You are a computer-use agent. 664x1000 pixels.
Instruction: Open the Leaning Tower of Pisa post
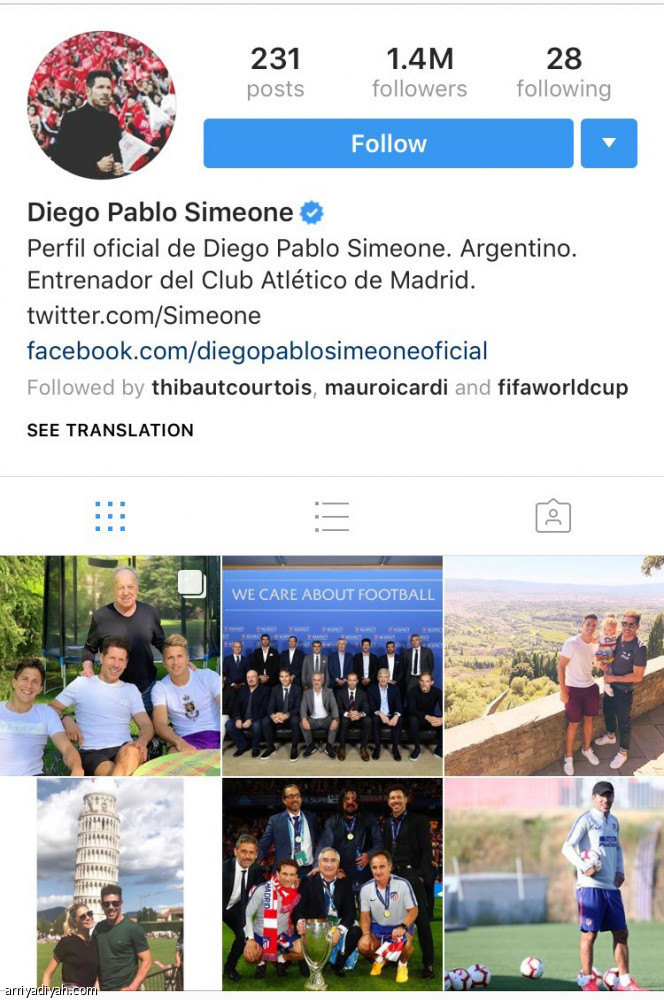[110, 885]
